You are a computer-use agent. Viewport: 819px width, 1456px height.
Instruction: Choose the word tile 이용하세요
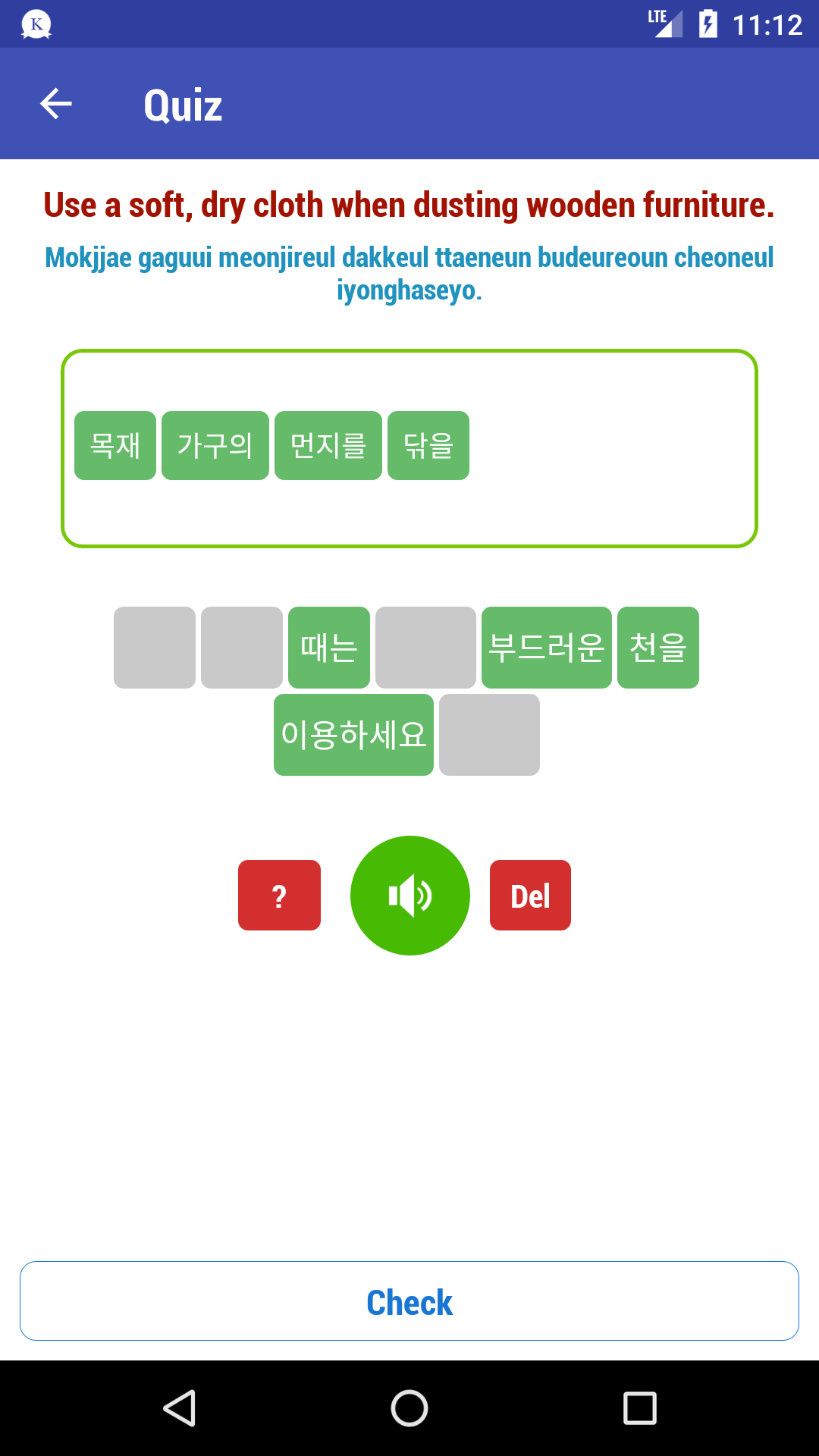[353, 735]
